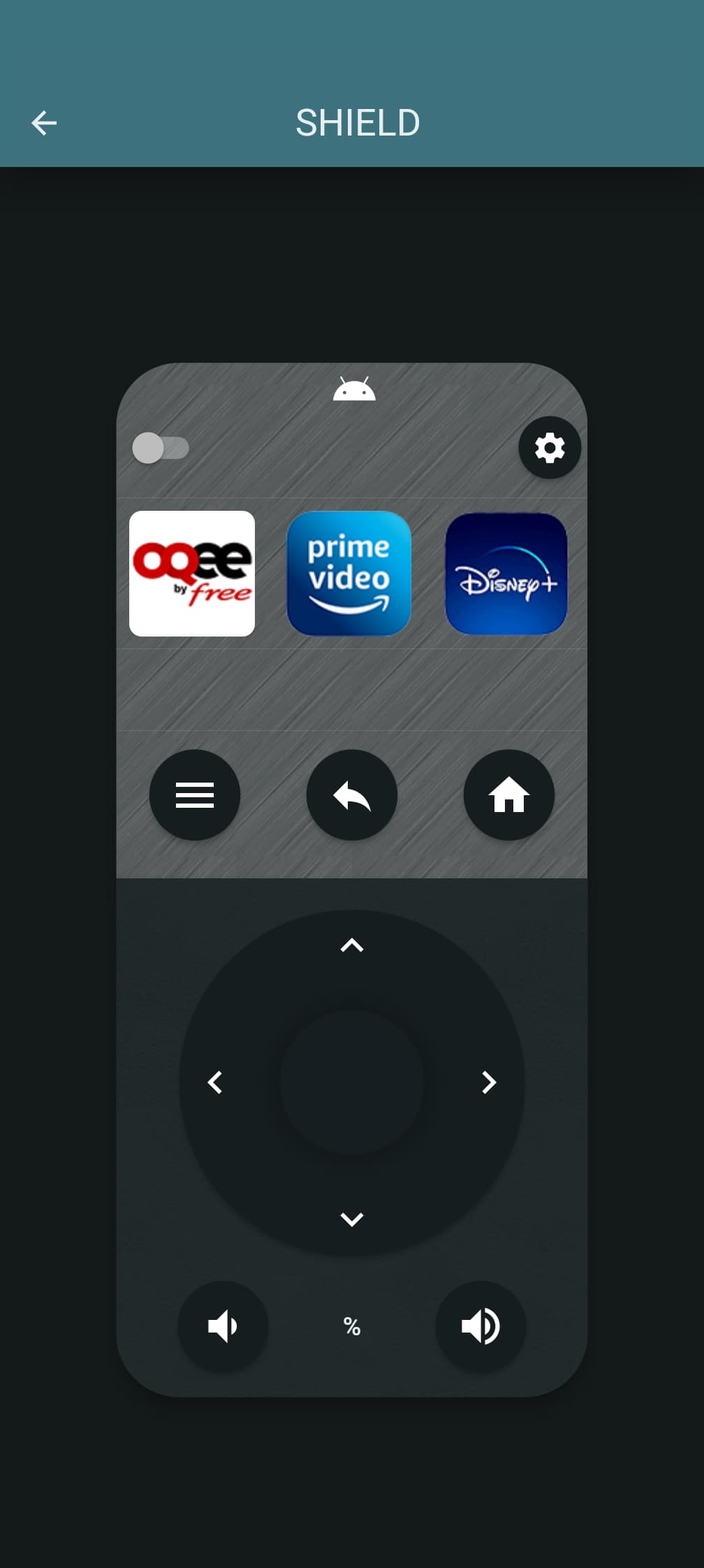Launch the OQEE by Free app
The height and width of the screenshot is (1568, 704).
tap(192, 574)
